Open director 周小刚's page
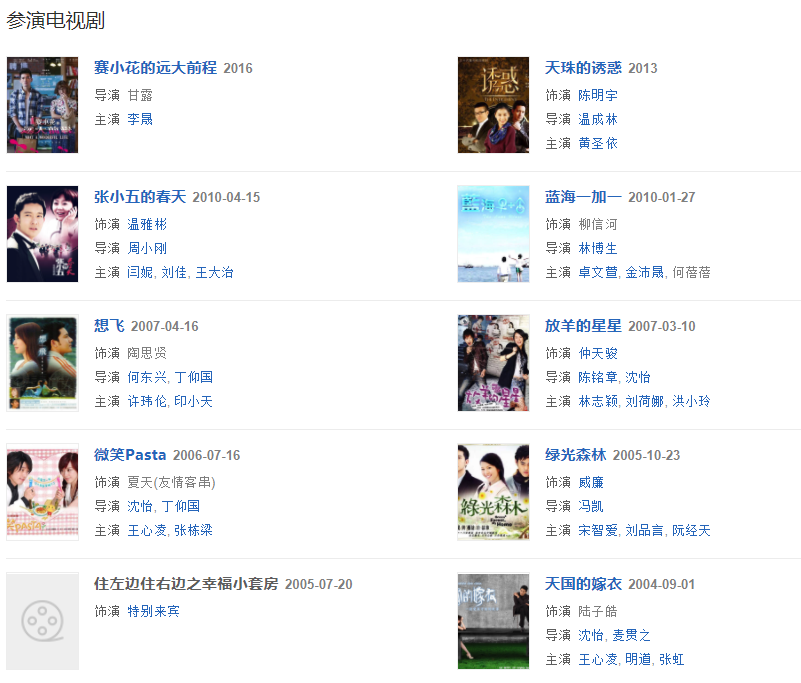 point(147,248)
